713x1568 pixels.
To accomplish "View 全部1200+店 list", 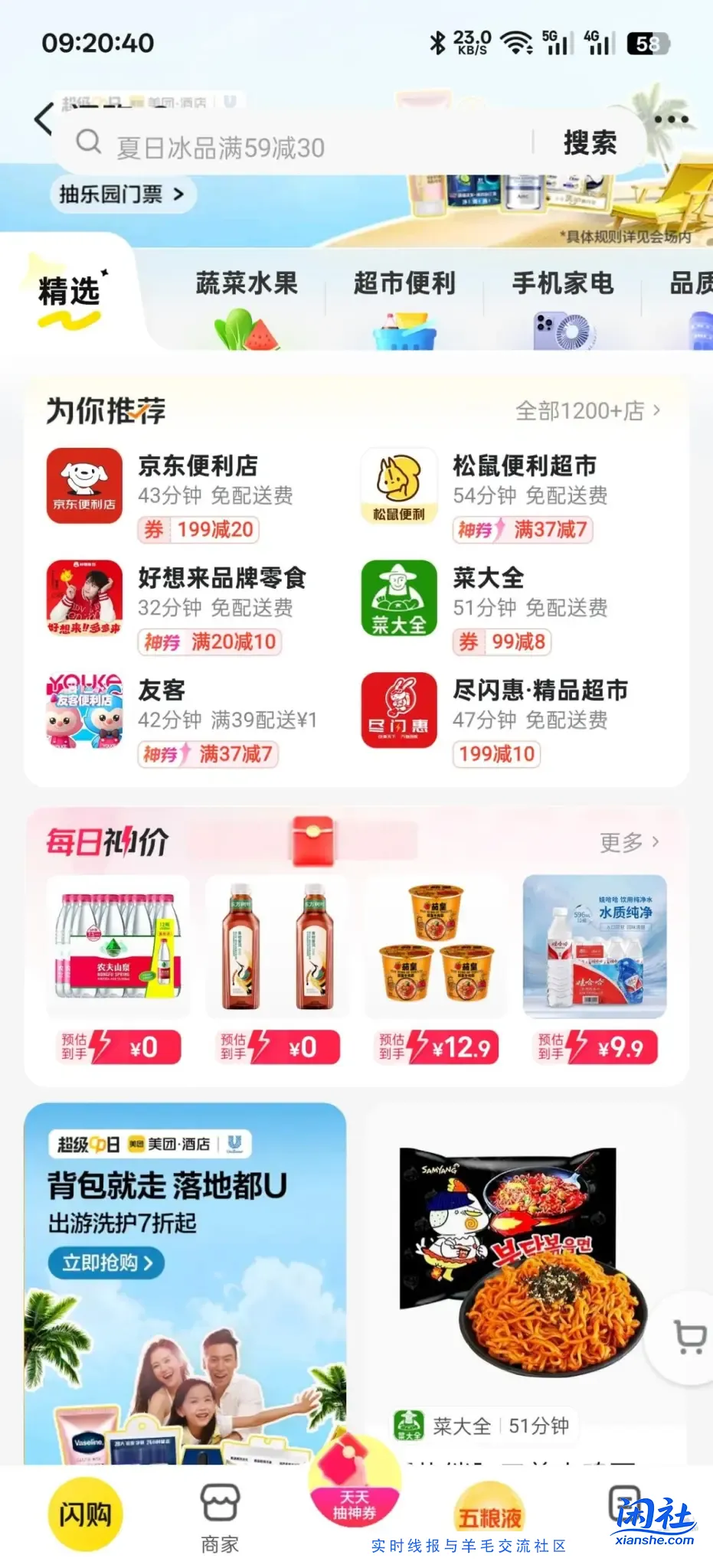I will pyautogui.click(x=587, y=411).
